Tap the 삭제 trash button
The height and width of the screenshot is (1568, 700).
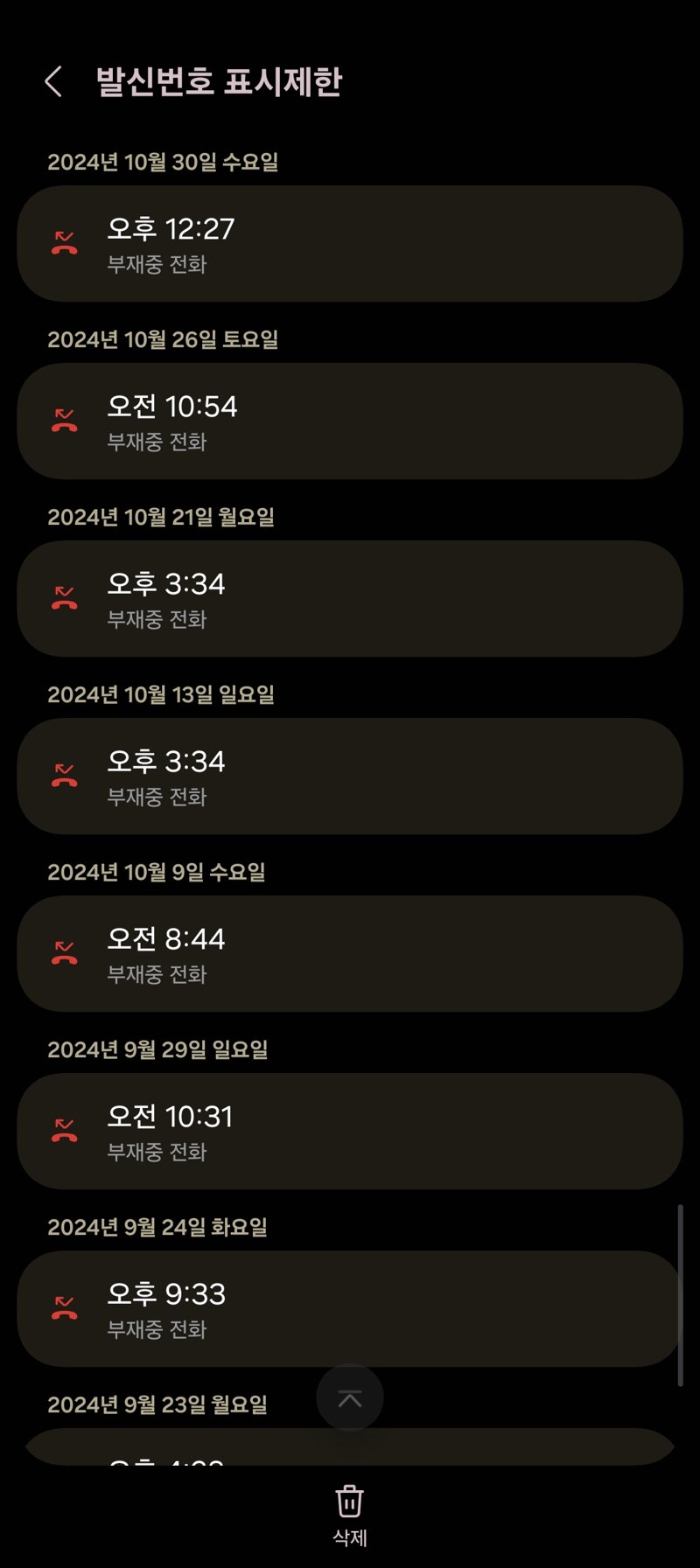(x=350, y=1515)
